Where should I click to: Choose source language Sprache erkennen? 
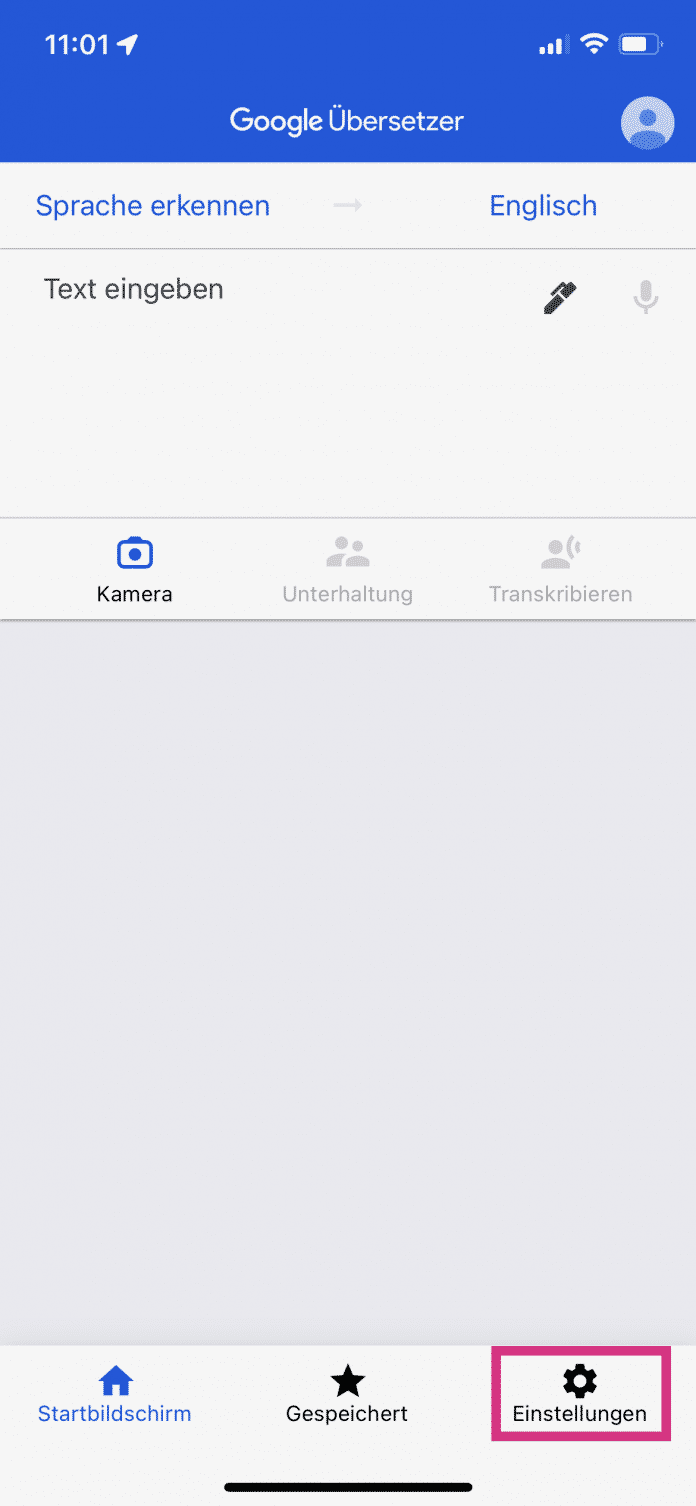coord(153,206)
